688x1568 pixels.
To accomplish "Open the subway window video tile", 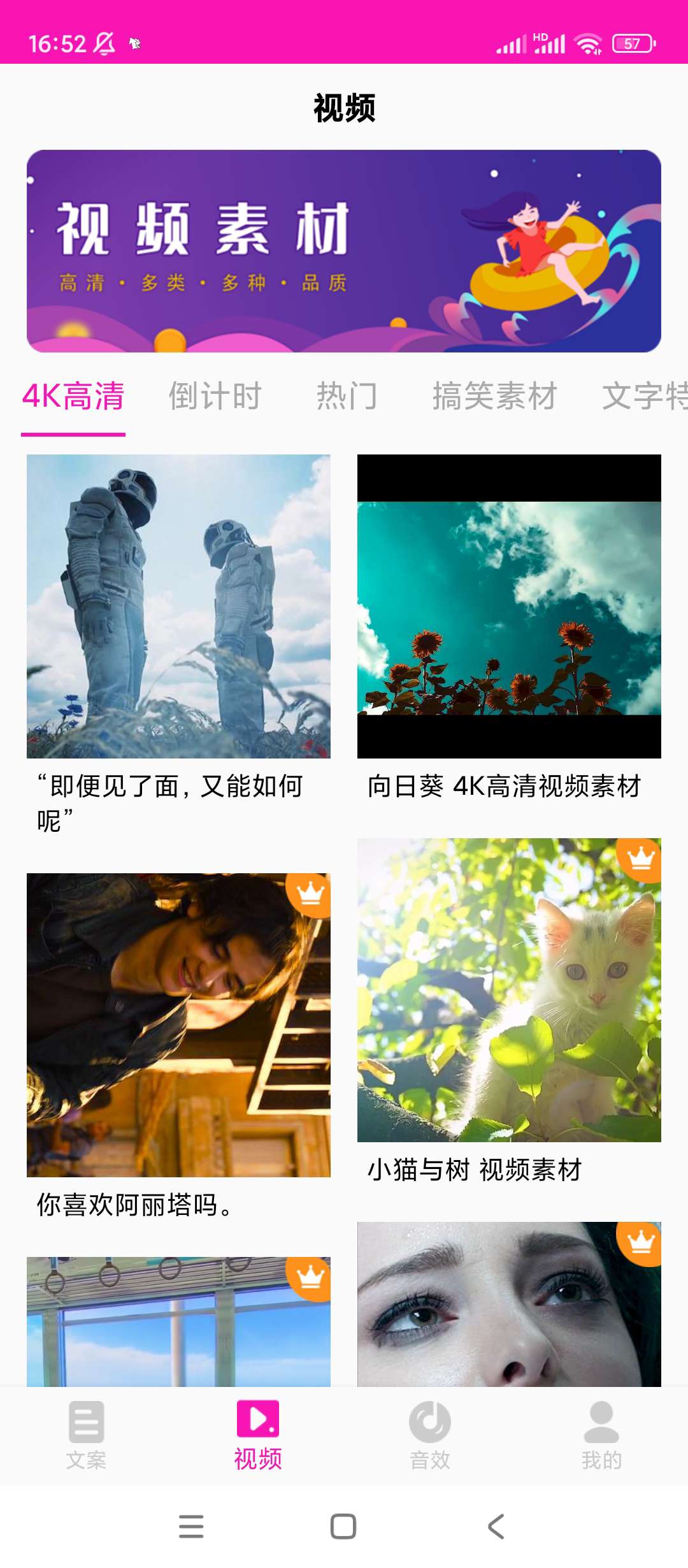I will (178, 1321).
